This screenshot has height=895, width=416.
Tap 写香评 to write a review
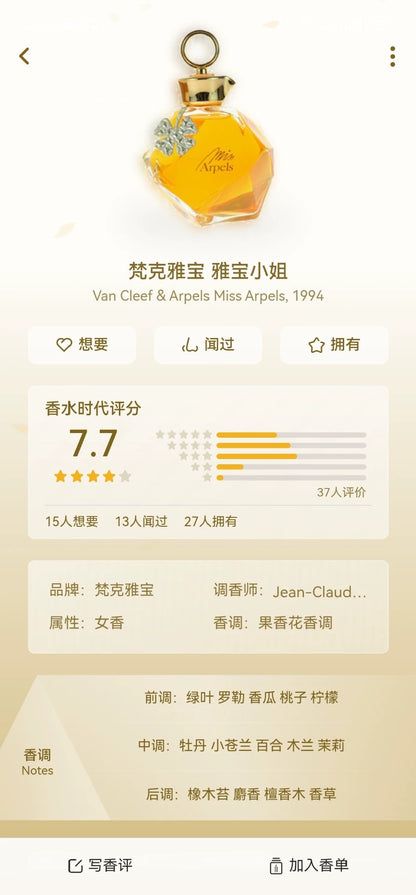100,865
